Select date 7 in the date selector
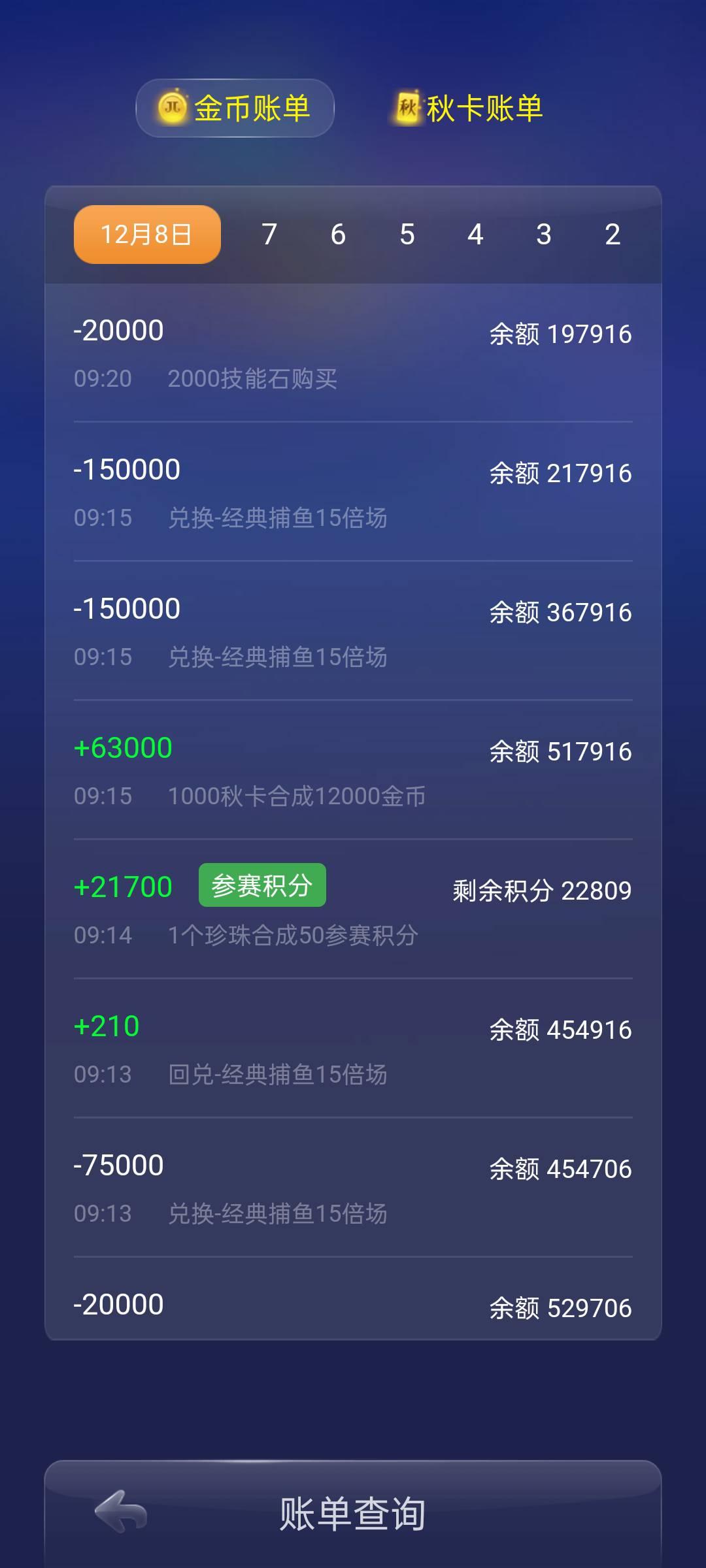 click(x=269, y=233)
